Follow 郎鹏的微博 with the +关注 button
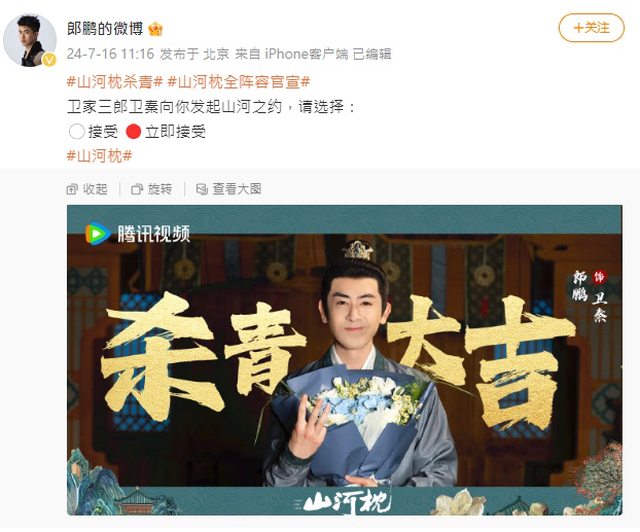 coord(591,28)
